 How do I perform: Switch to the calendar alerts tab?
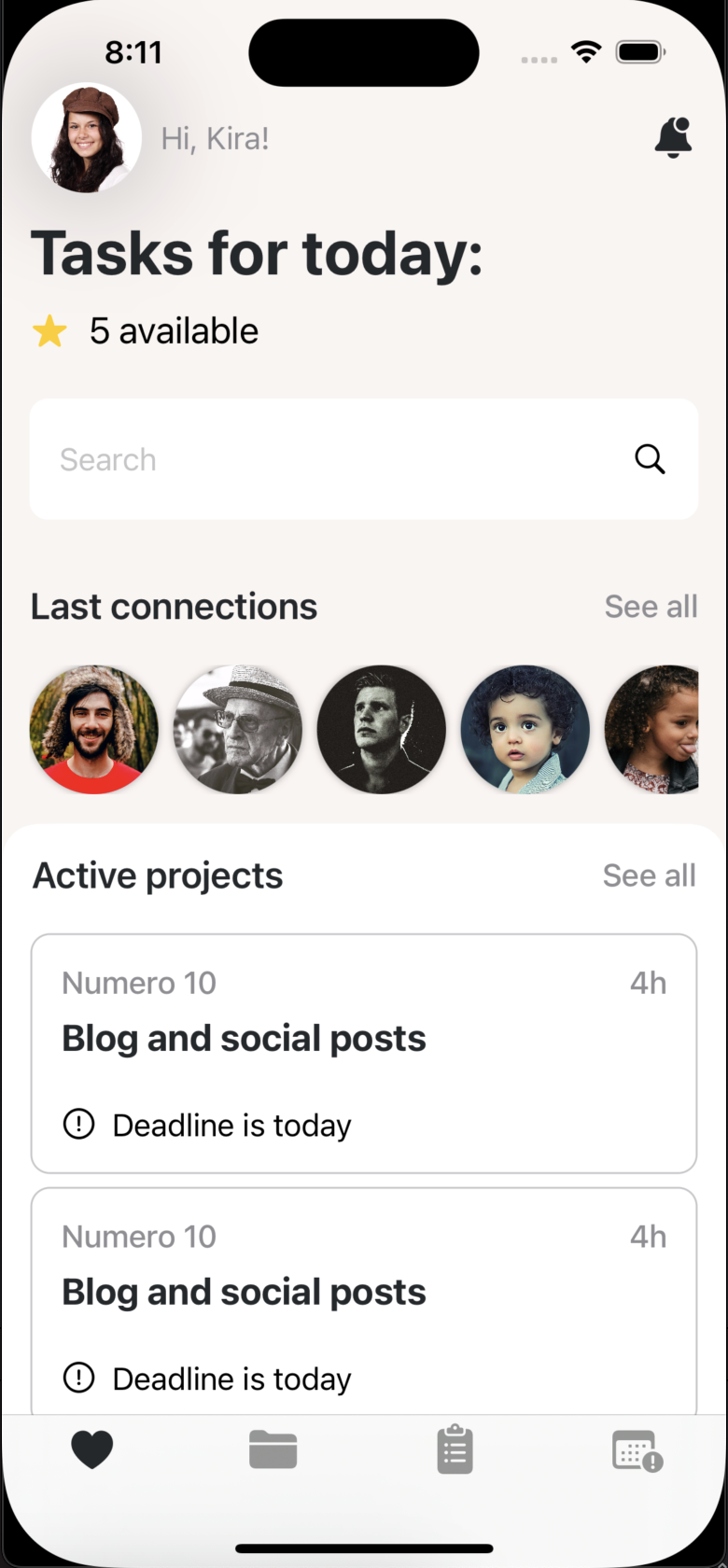(637, 1451)
